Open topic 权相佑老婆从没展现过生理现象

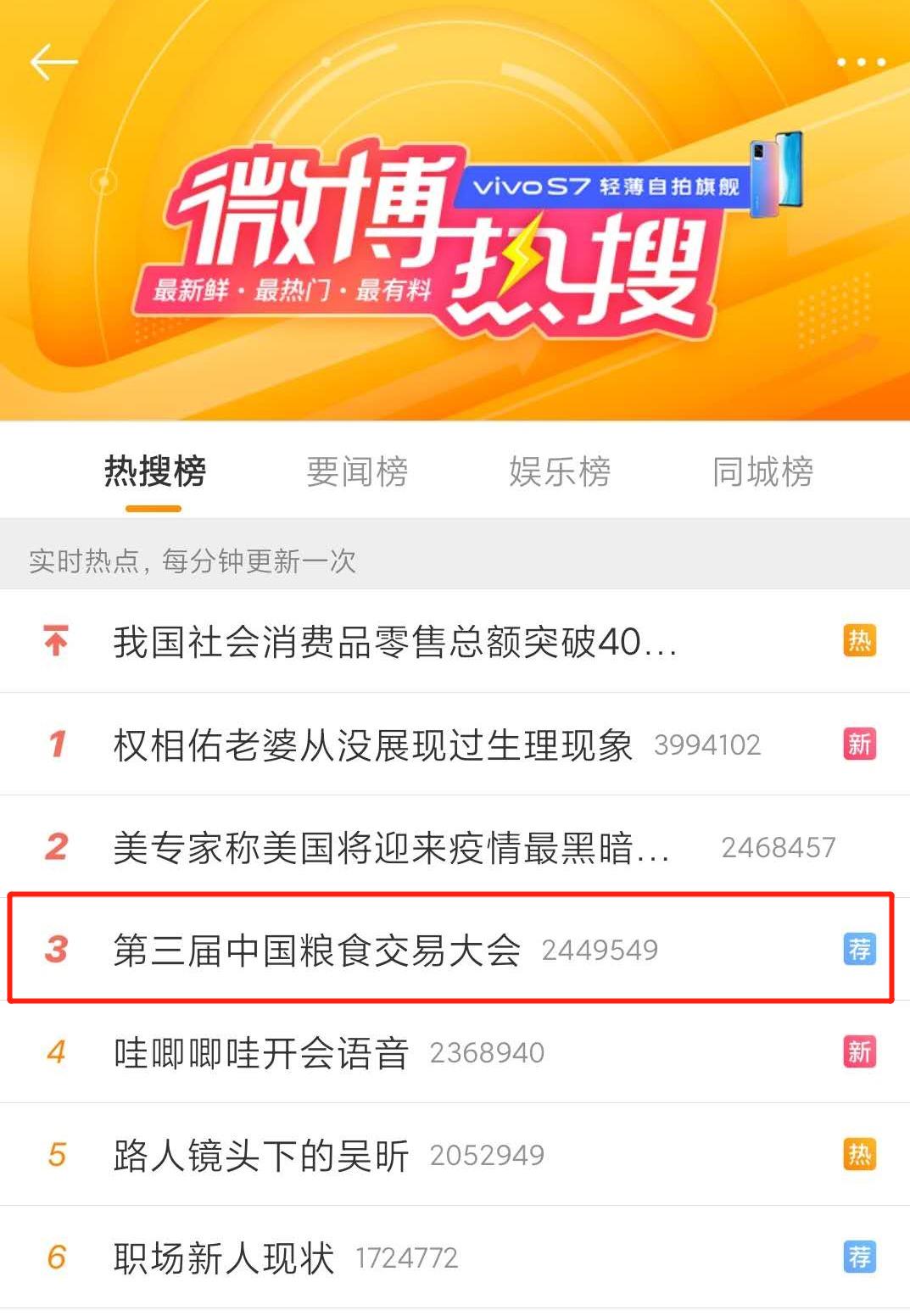tap(373, 745)
